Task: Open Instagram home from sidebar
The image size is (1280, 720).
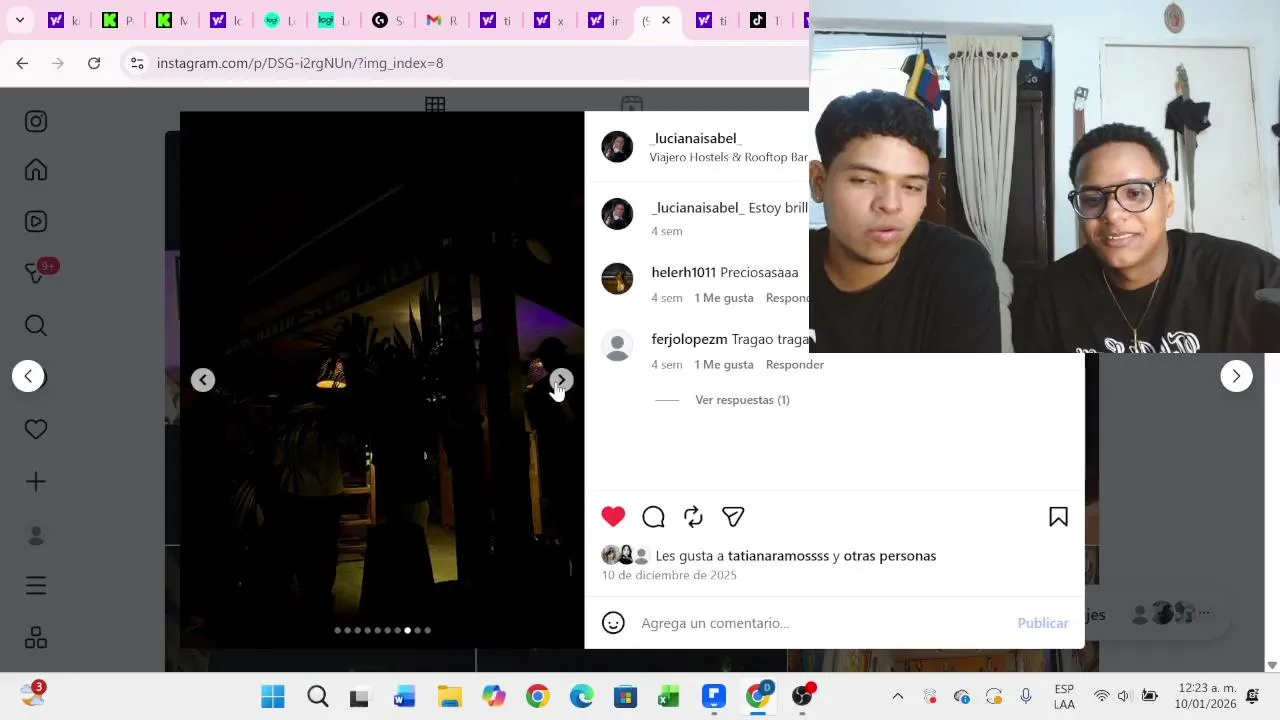Action: [x=36, y=170]
